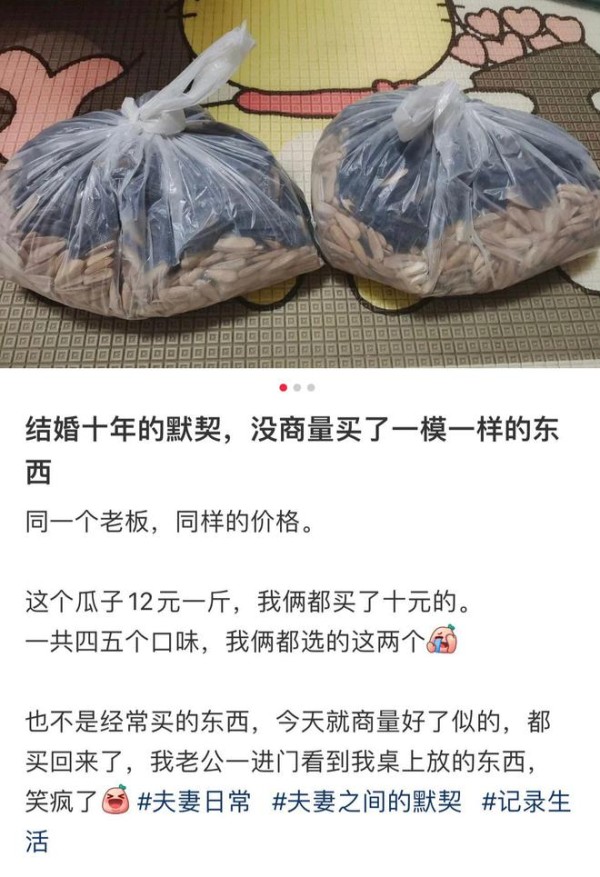The width and height of the screenshot is (600, 877).
Task: Open the #夫妻日常 hashtag
Action: (193, 801)
